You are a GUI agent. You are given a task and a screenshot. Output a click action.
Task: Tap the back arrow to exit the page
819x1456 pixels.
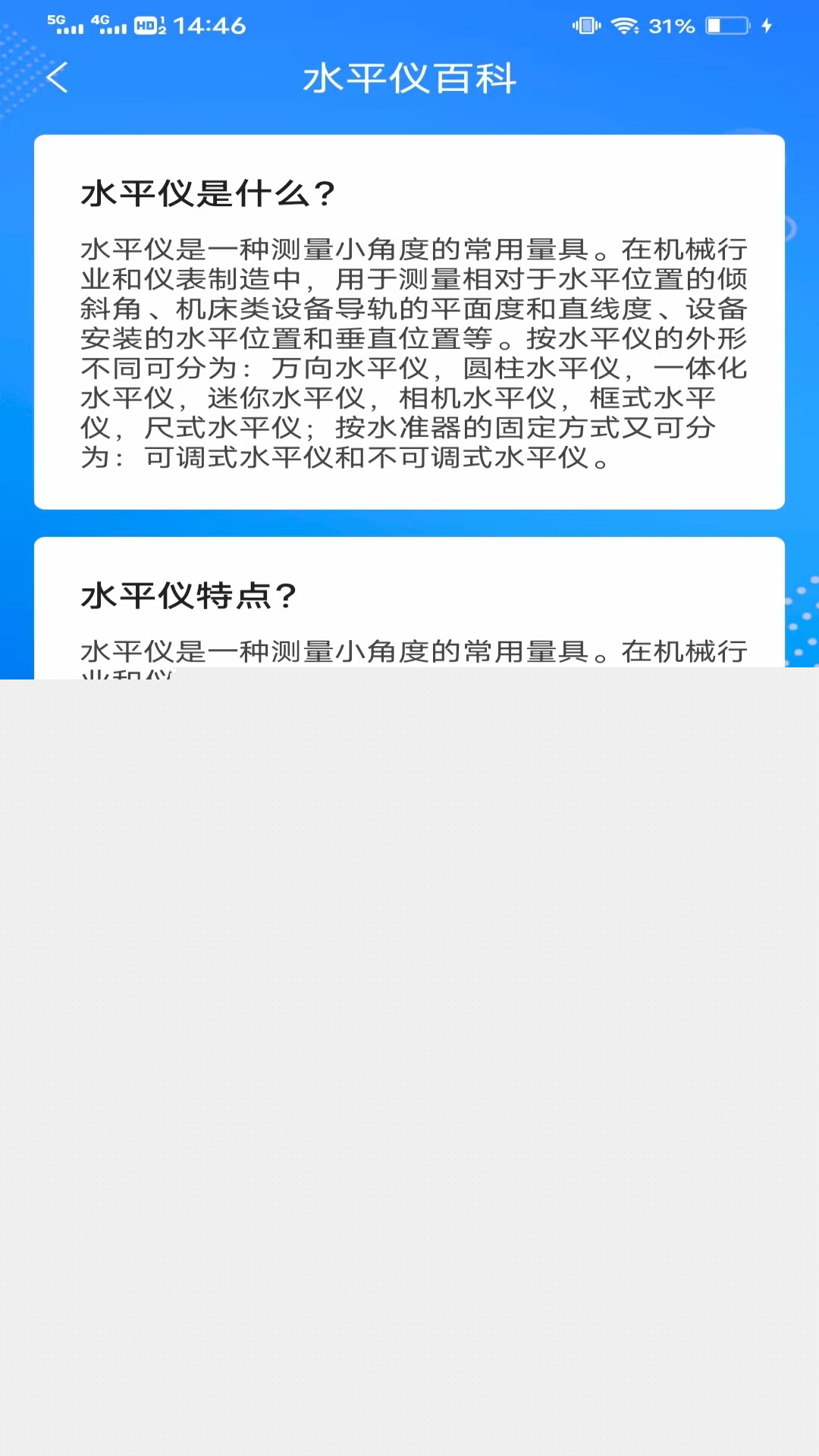pos(58,78)
